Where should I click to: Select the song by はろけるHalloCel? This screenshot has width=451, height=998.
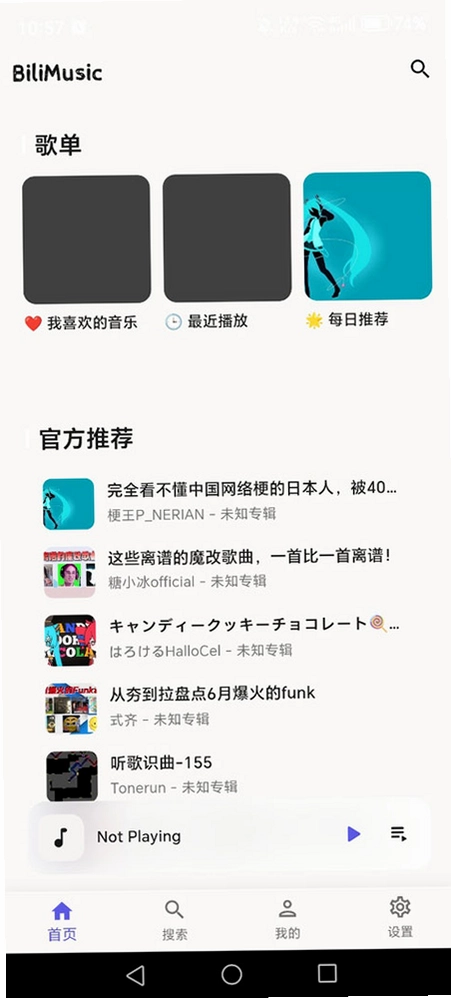222,639
